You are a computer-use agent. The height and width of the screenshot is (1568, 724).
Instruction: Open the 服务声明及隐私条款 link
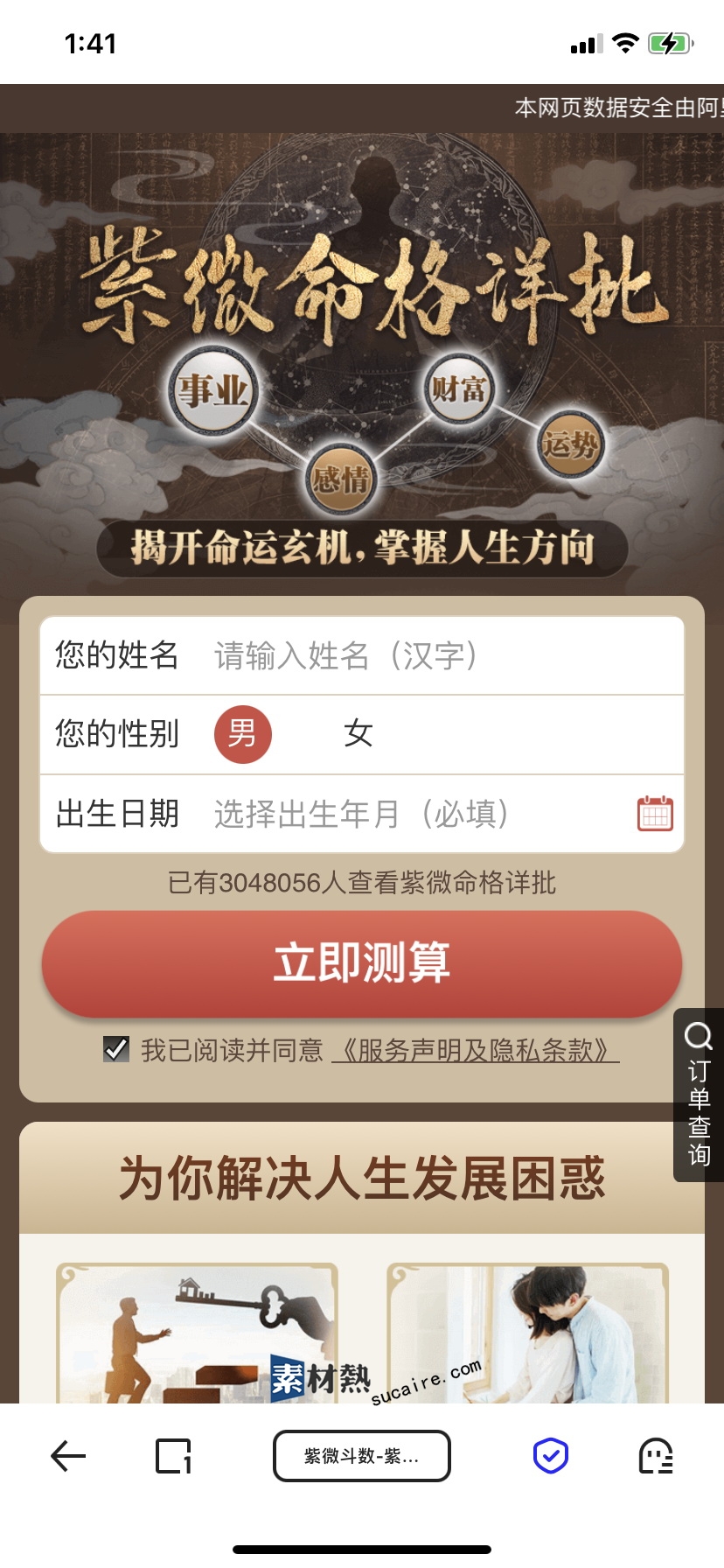475,1050
